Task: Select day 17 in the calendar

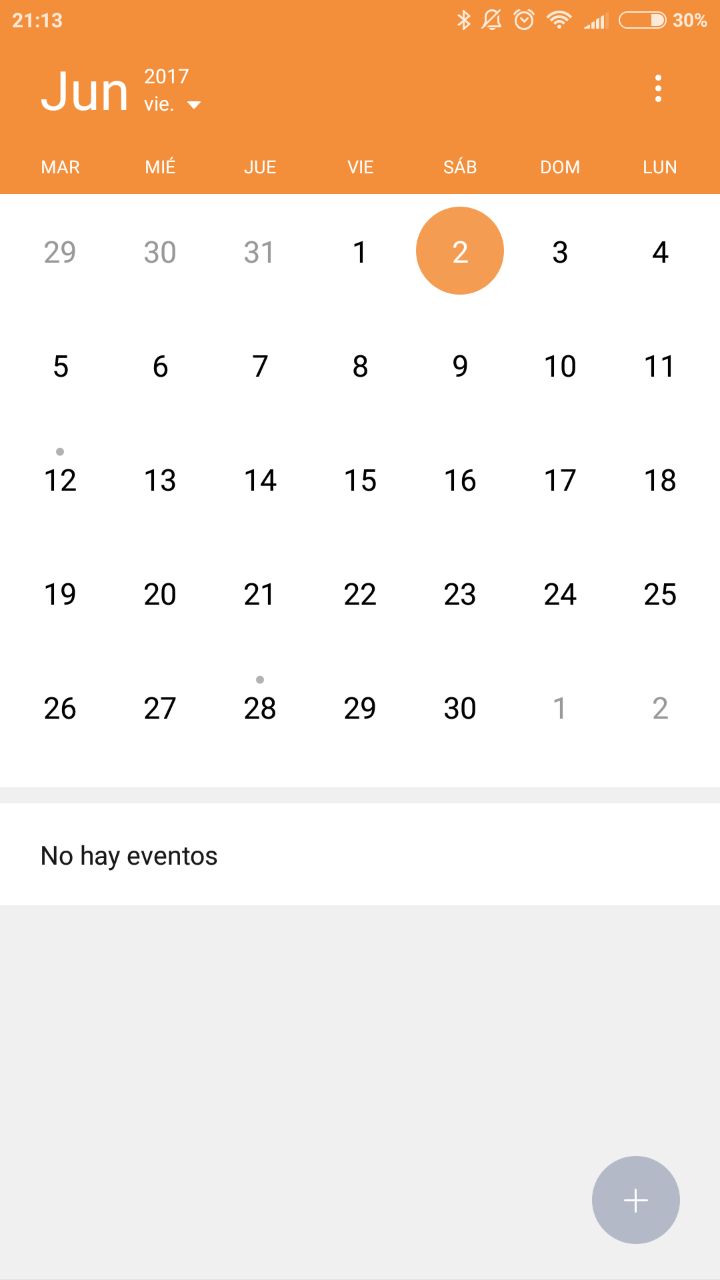Action: click(x=560, y=480)
